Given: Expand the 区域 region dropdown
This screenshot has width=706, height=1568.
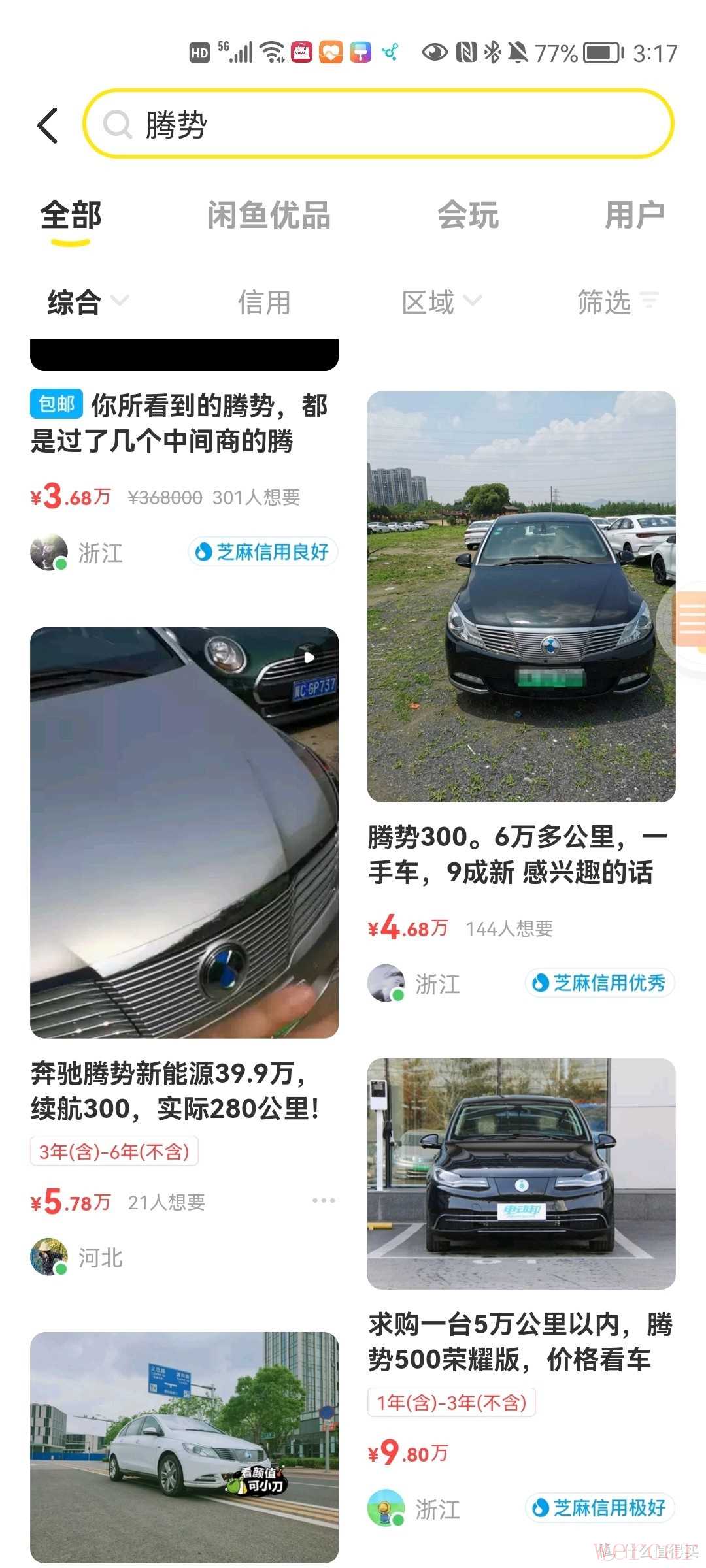Looking at the screenshot, I should point(441,302).
